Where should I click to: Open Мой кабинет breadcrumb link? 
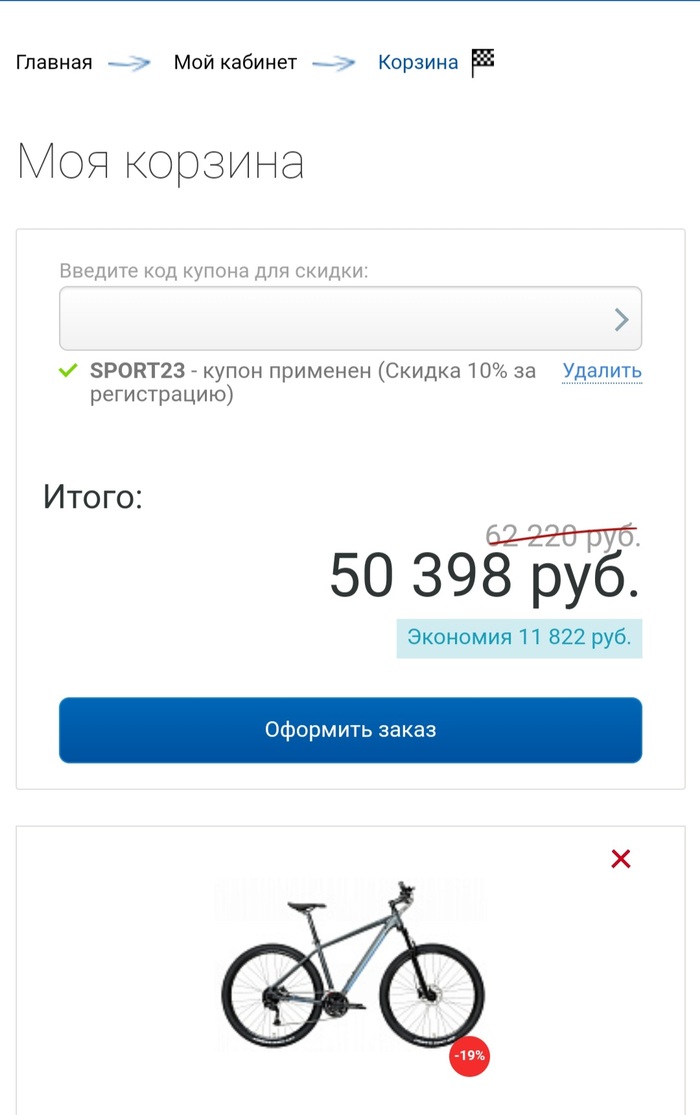pyautogui.click(x=235, y=62)
